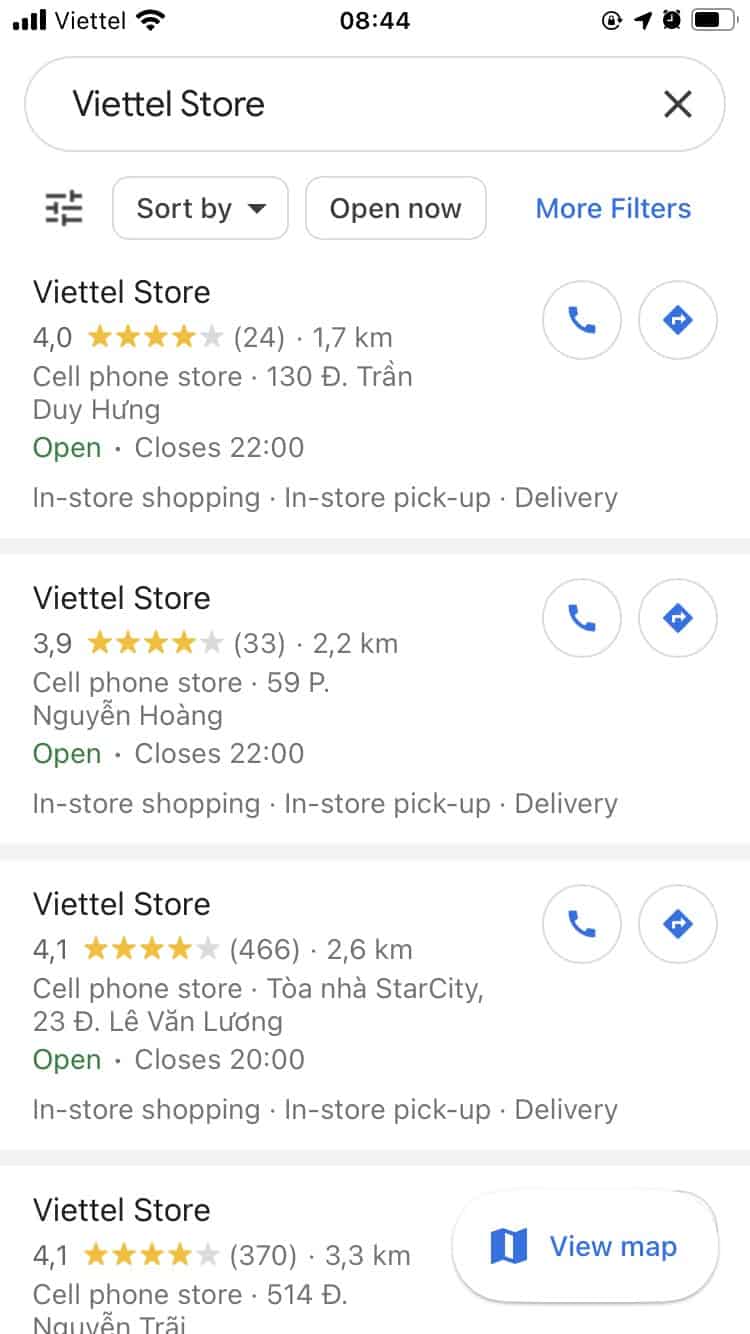Call the Viettel Store at Tòa nhà StarCity

[x=581, y=924]
